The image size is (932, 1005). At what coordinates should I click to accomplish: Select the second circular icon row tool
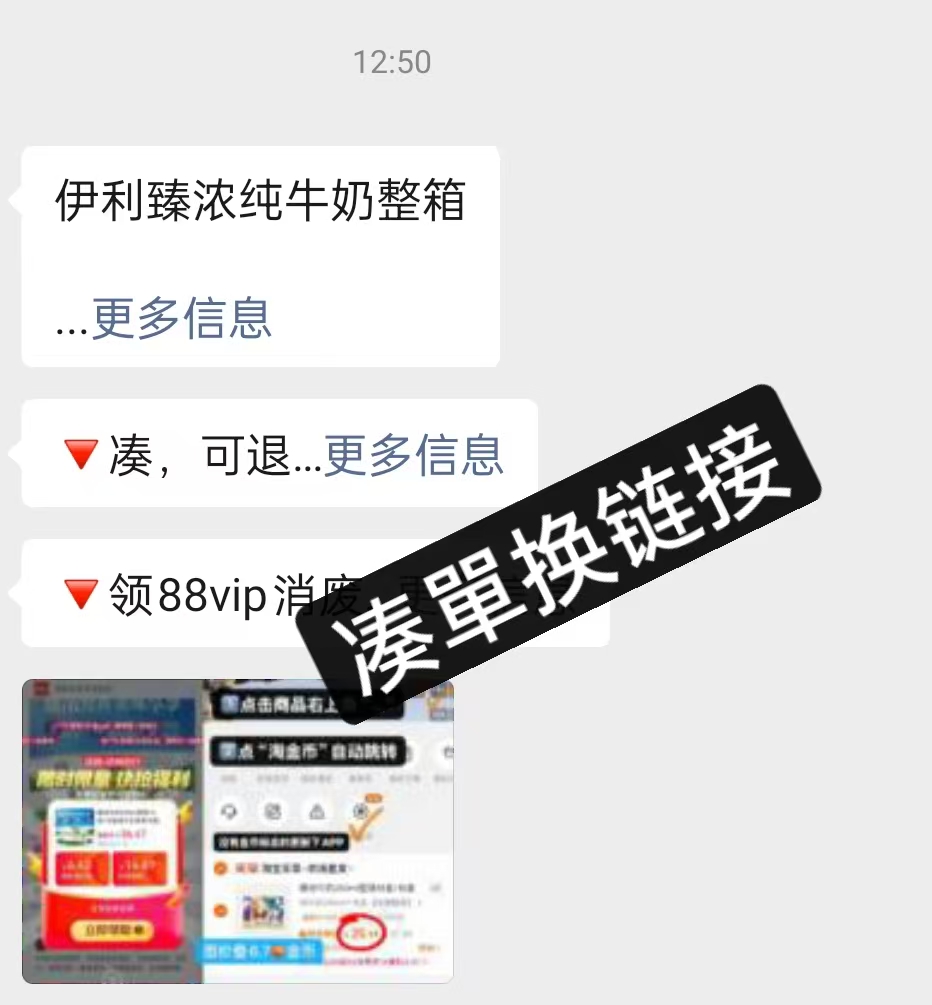274,812
